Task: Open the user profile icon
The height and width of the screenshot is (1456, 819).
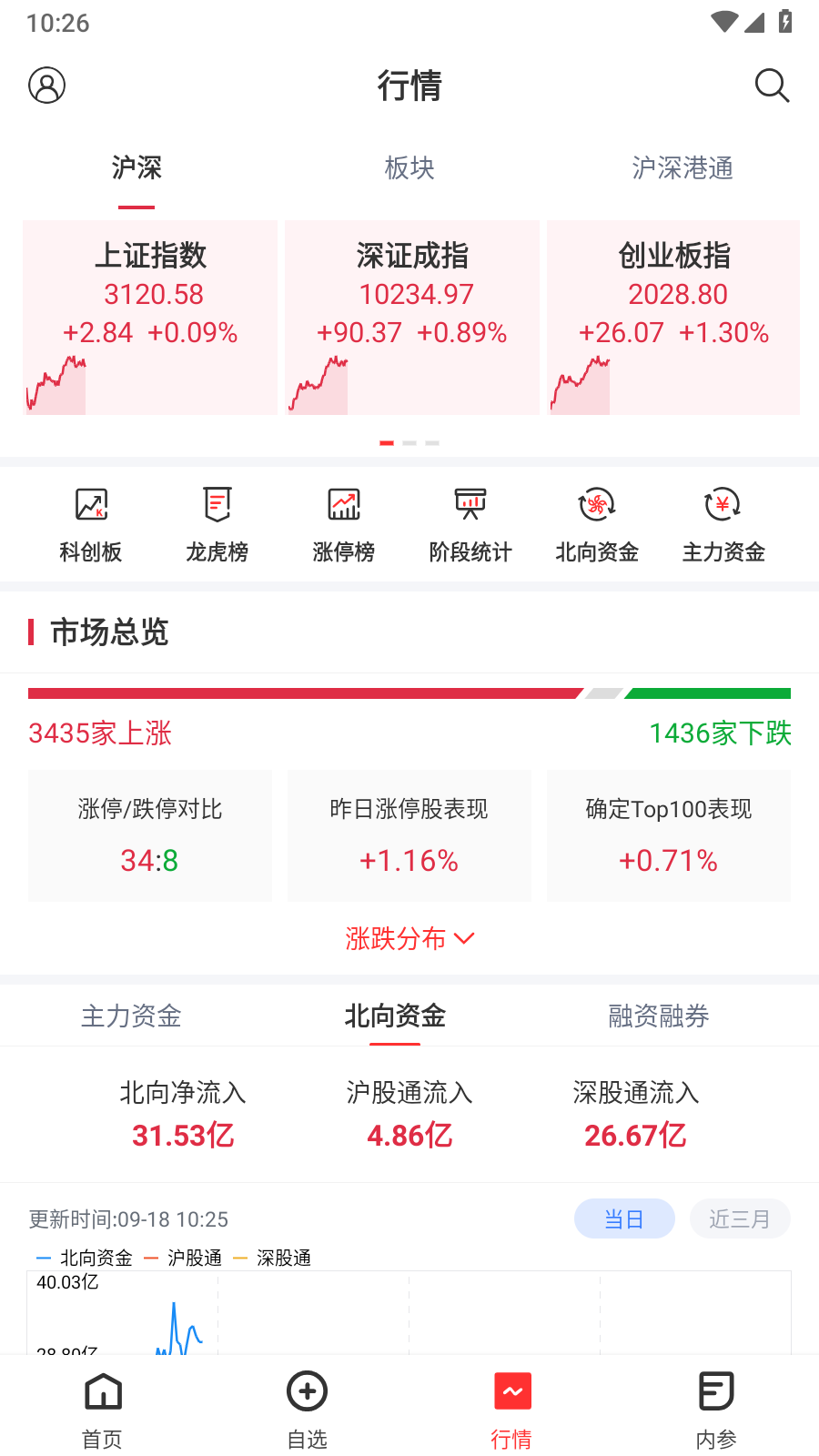Action: point(47,86)
